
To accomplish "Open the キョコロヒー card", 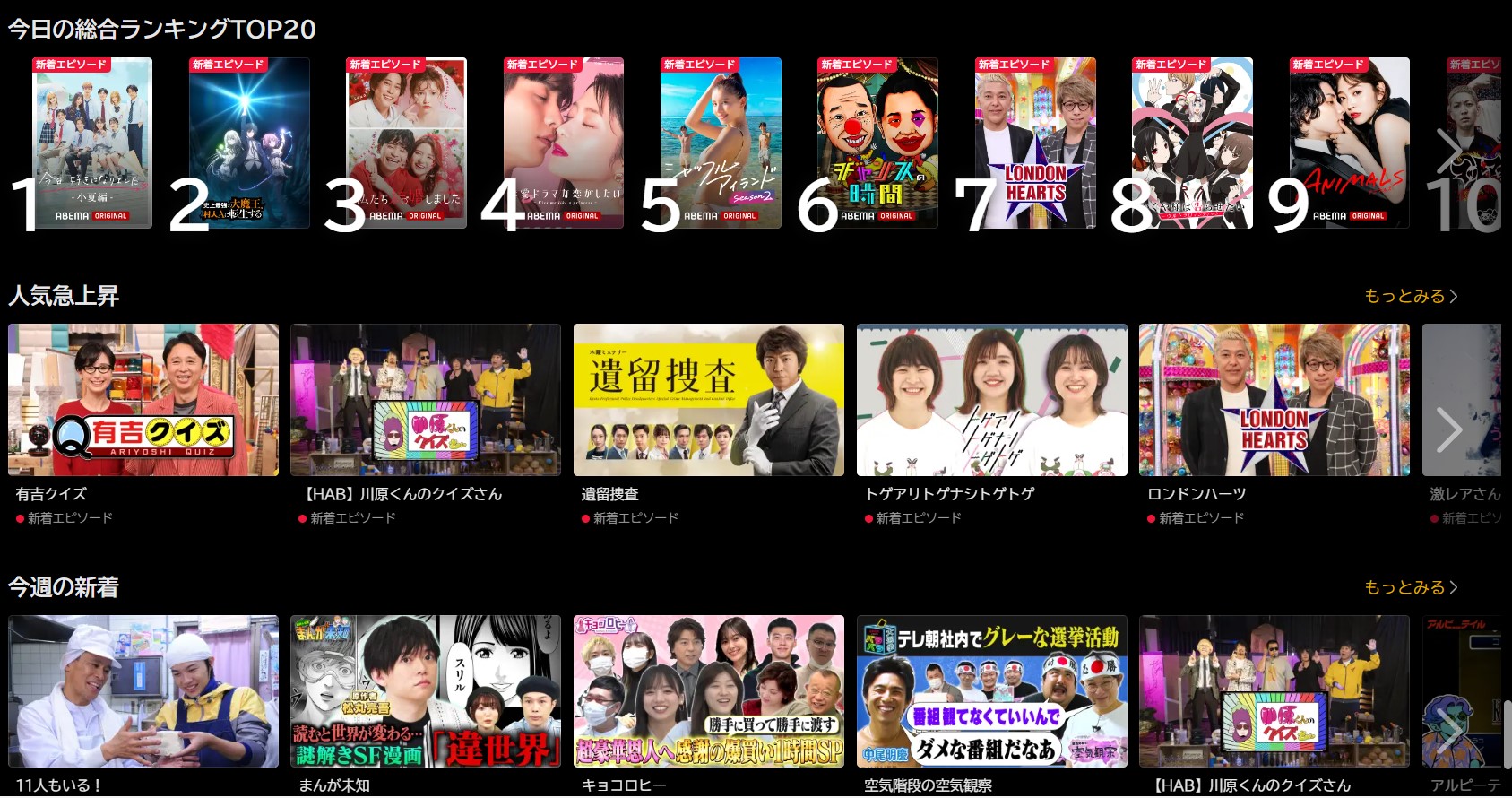I will click(x=708, y=691).
